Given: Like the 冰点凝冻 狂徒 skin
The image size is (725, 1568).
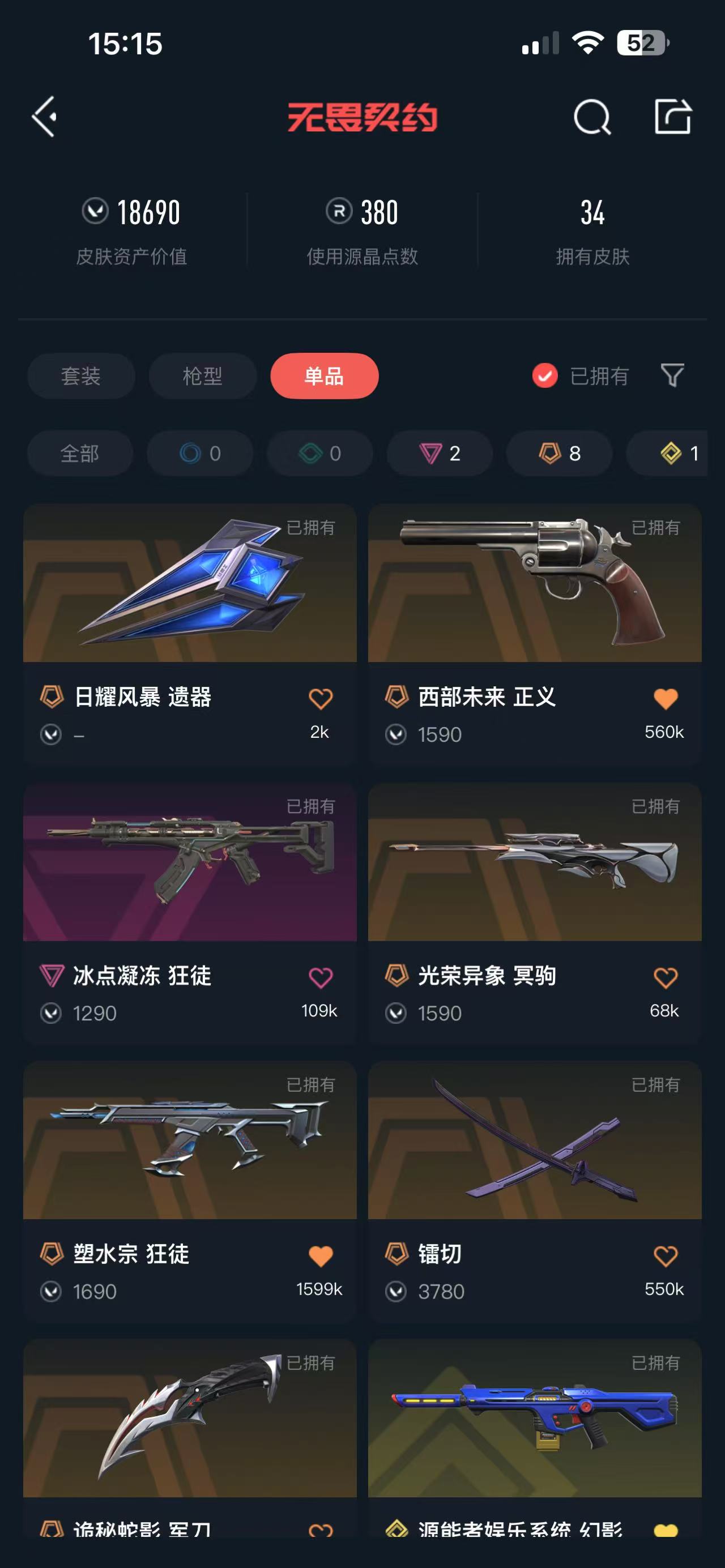Looking at the screenshot, I should pyautogui.click(x=320, y=977).
